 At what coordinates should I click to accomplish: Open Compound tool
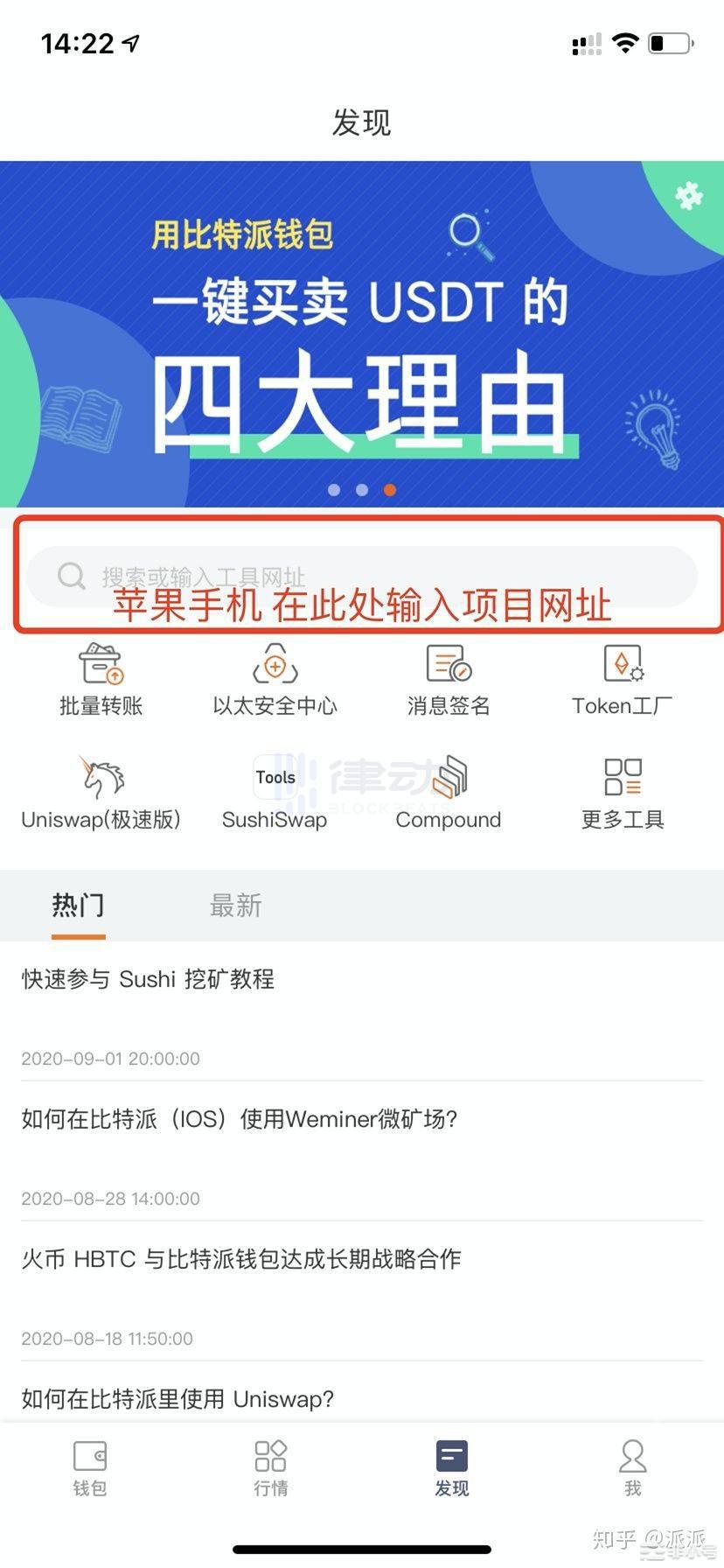pos(449,793)
